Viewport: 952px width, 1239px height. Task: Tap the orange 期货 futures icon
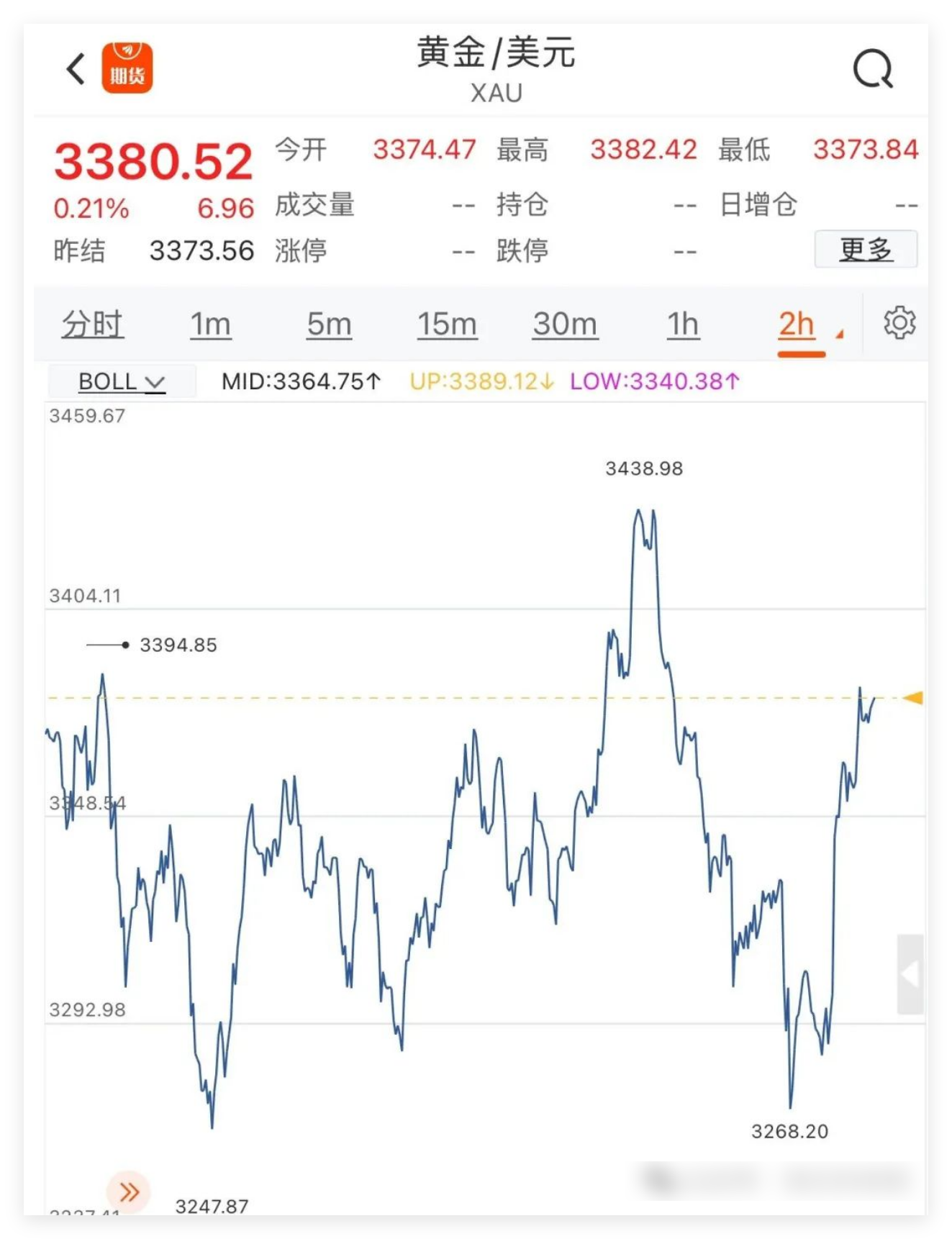127,68
